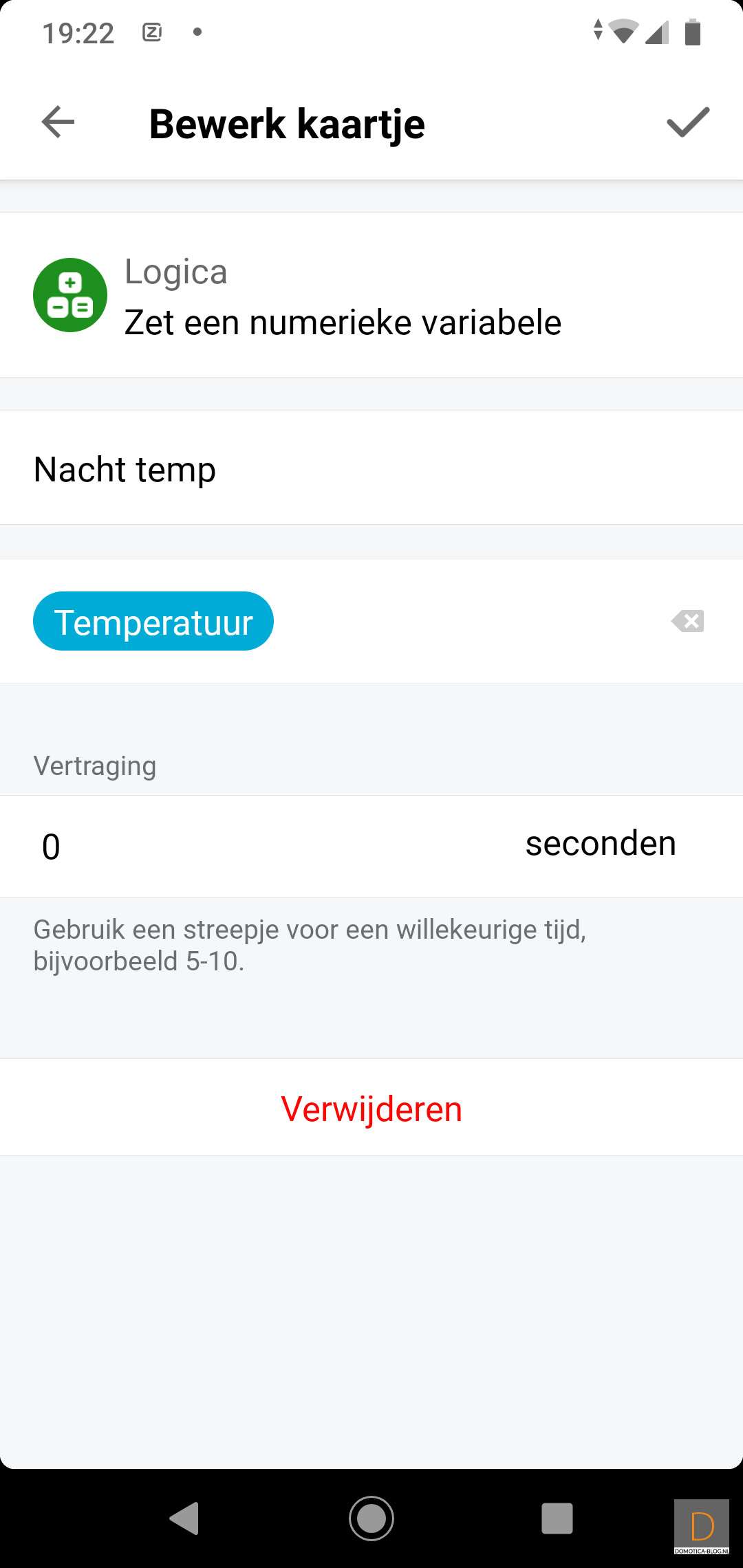
Task: Open the Nacht temp variable row
Action: pyautogui.click(x=371, y=469)
